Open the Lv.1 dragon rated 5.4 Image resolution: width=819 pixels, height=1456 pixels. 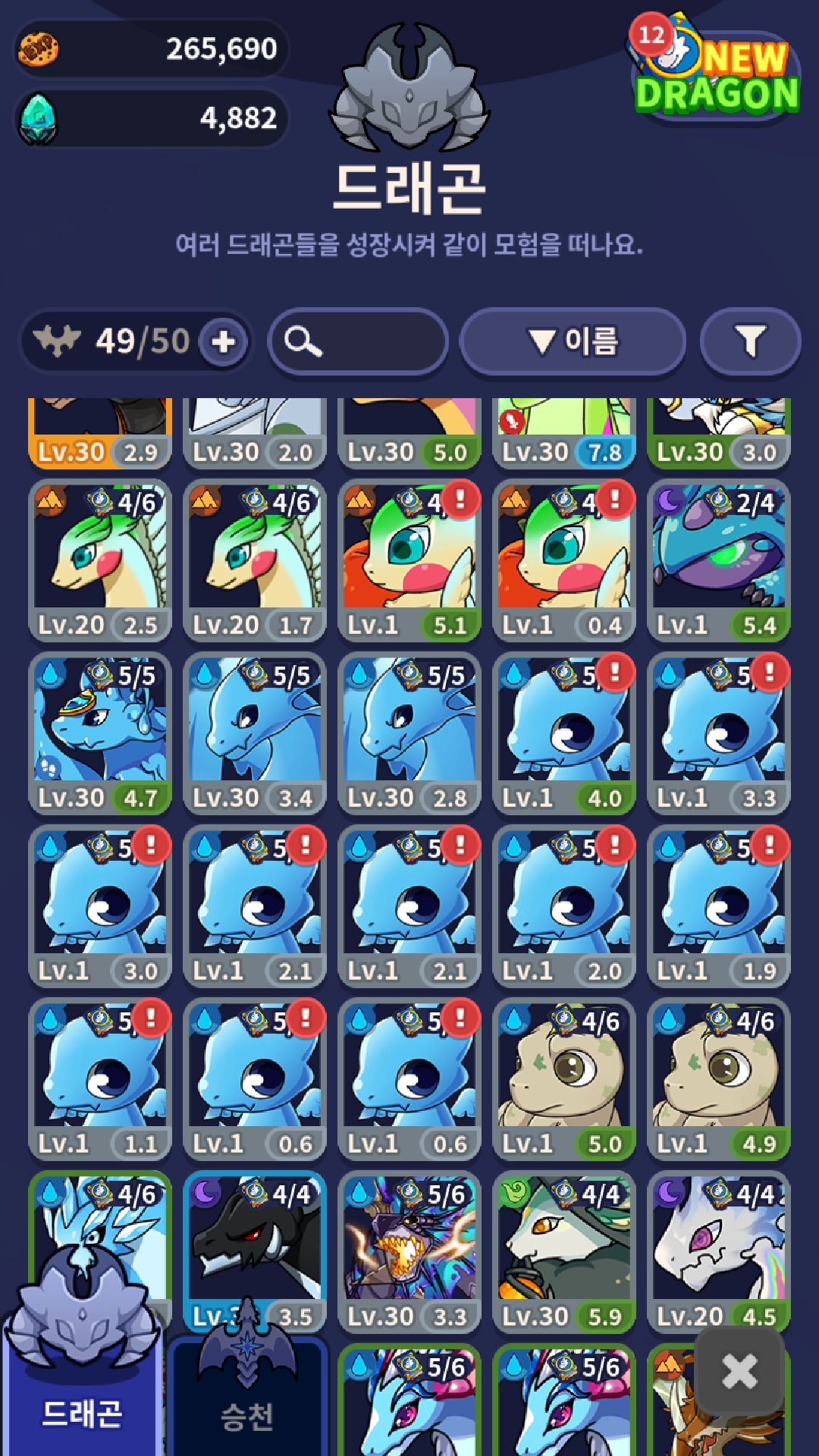[719, 560]
